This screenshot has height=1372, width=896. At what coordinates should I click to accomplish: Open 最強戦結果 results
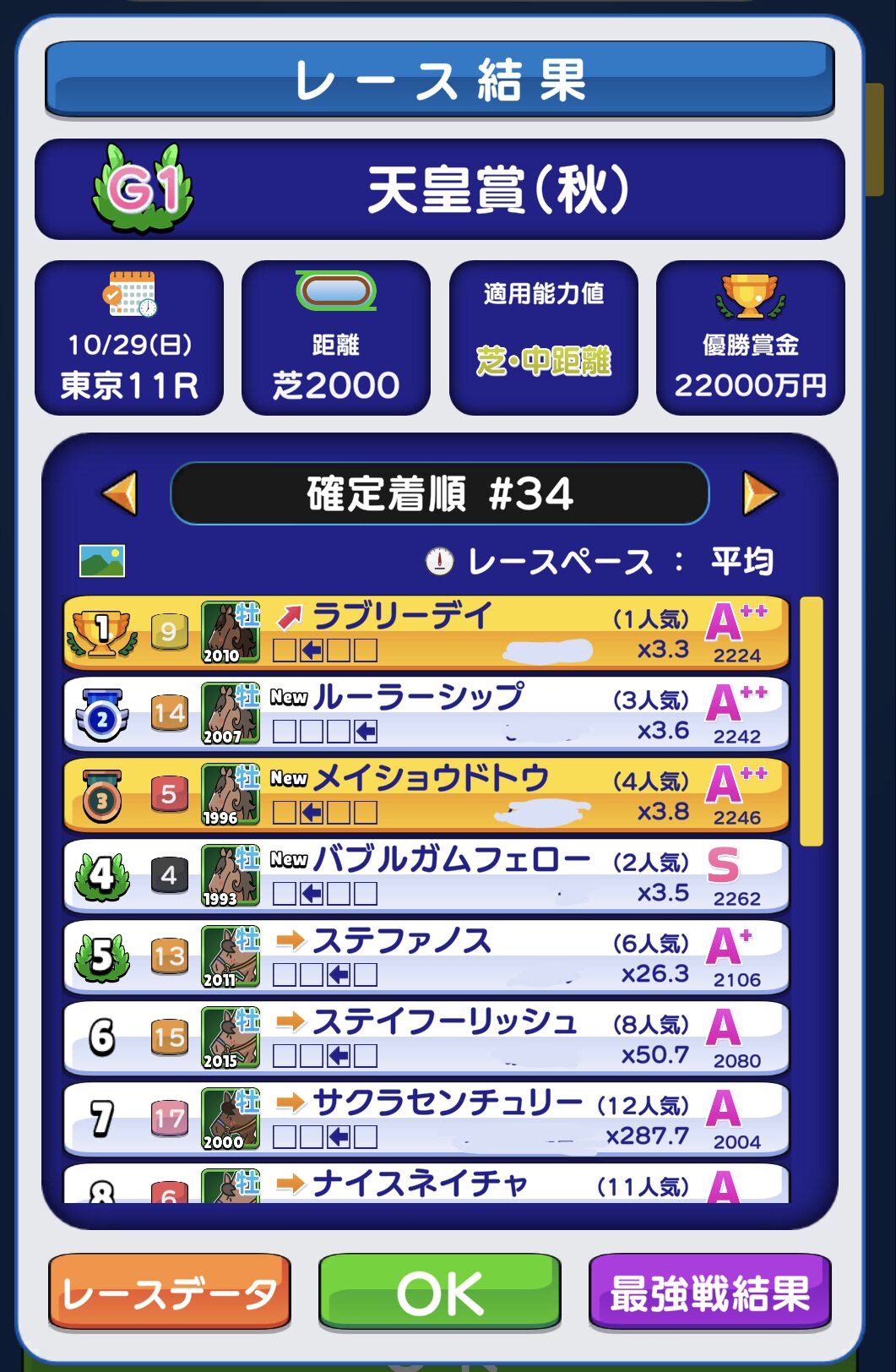pos(709,1293)
